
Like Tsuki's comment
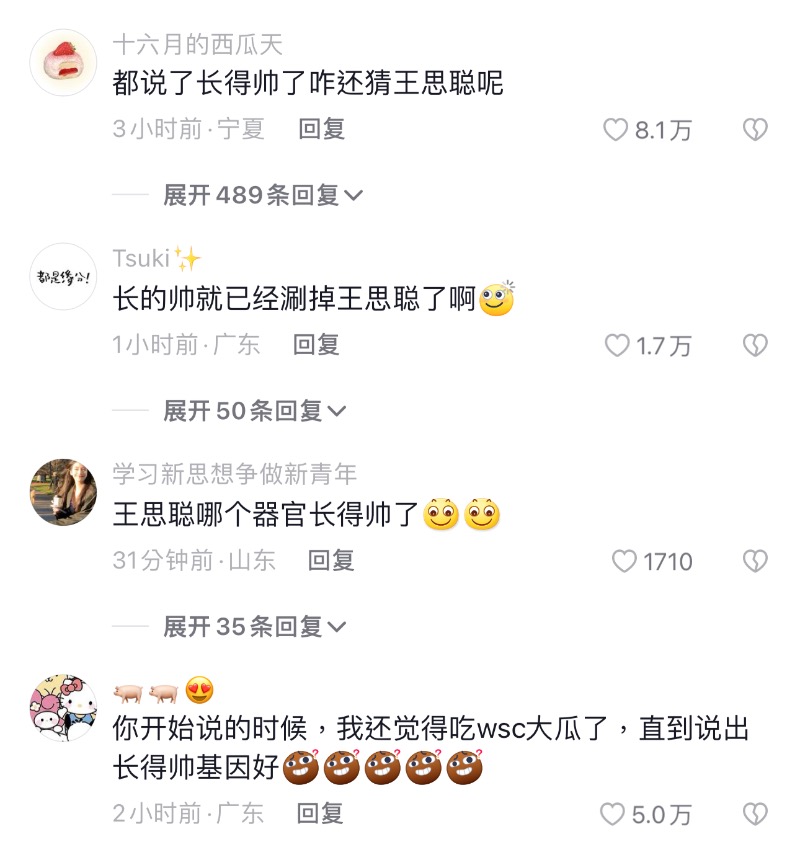(x=617, y=346)
